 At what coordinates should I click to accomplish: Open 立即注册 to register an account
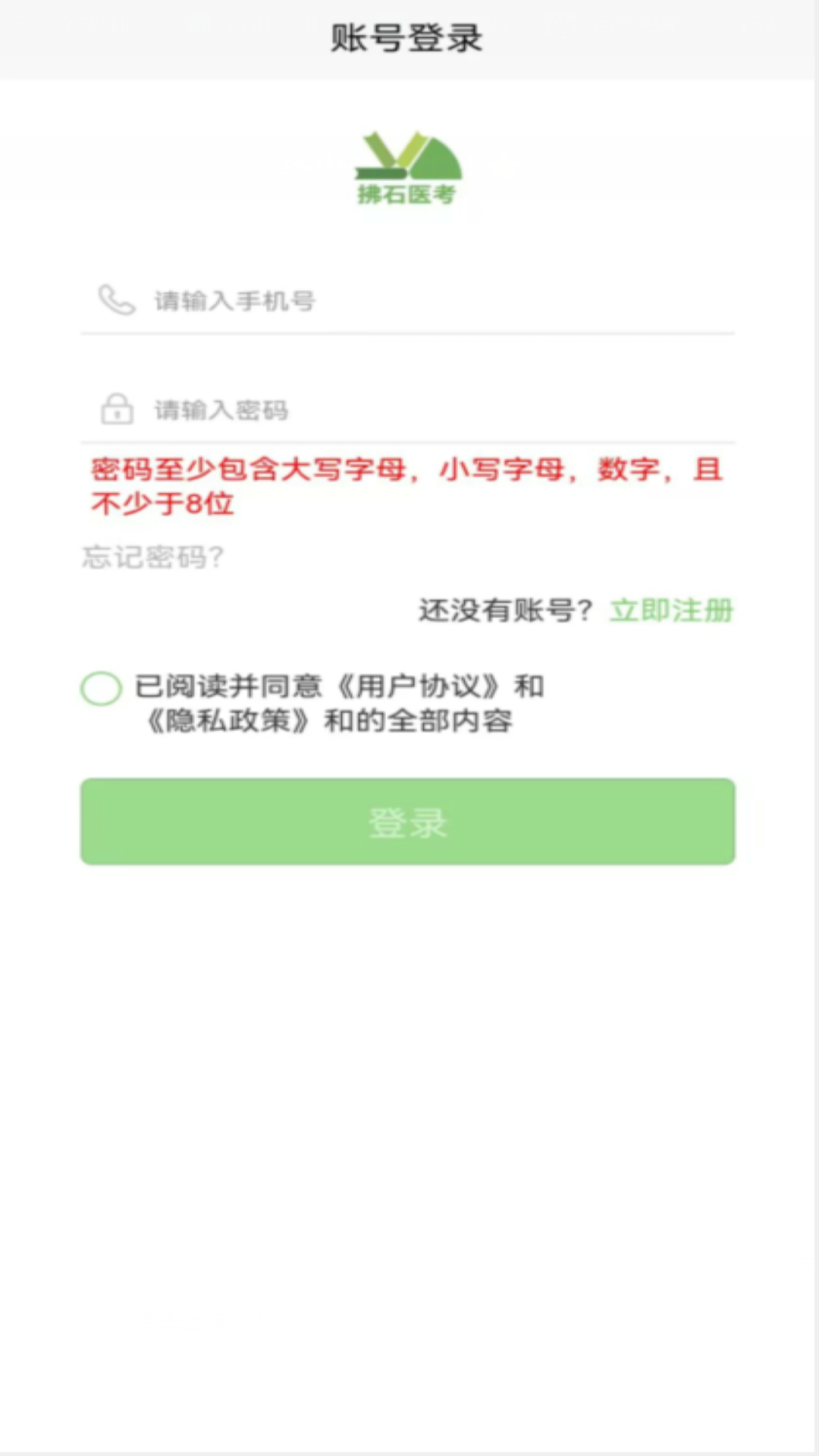672,610
